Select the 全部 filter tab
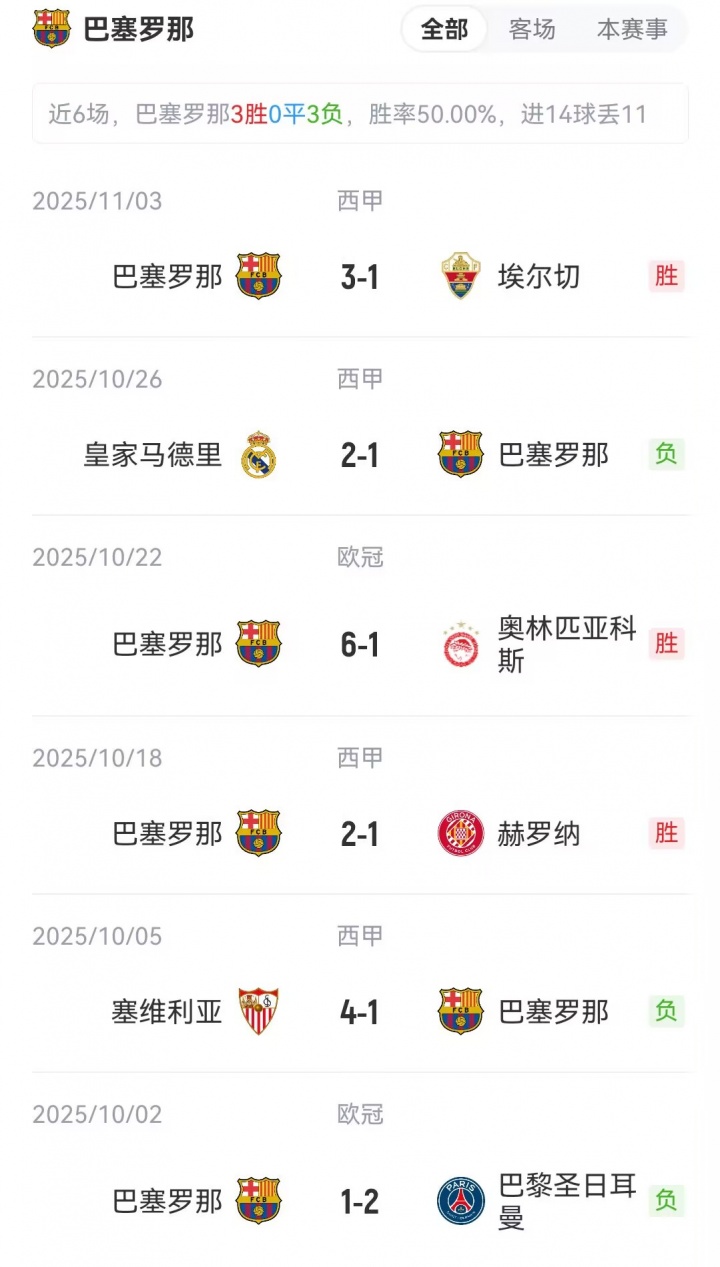Viewport: 720px width, 1267px height. coord(444,30)
